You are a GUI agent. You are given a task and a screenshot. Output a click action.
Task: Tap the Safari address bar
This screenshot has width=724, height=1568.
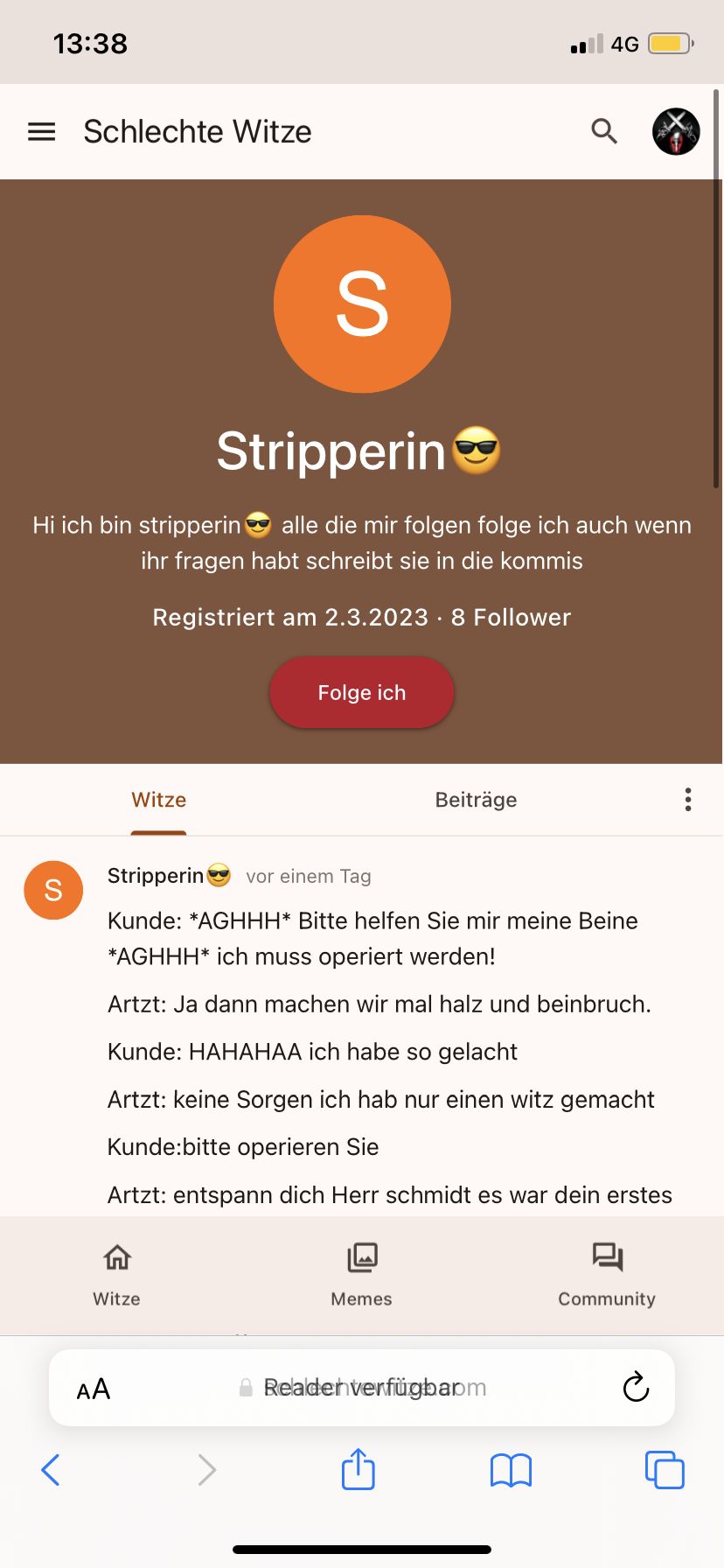(362, 1388)
